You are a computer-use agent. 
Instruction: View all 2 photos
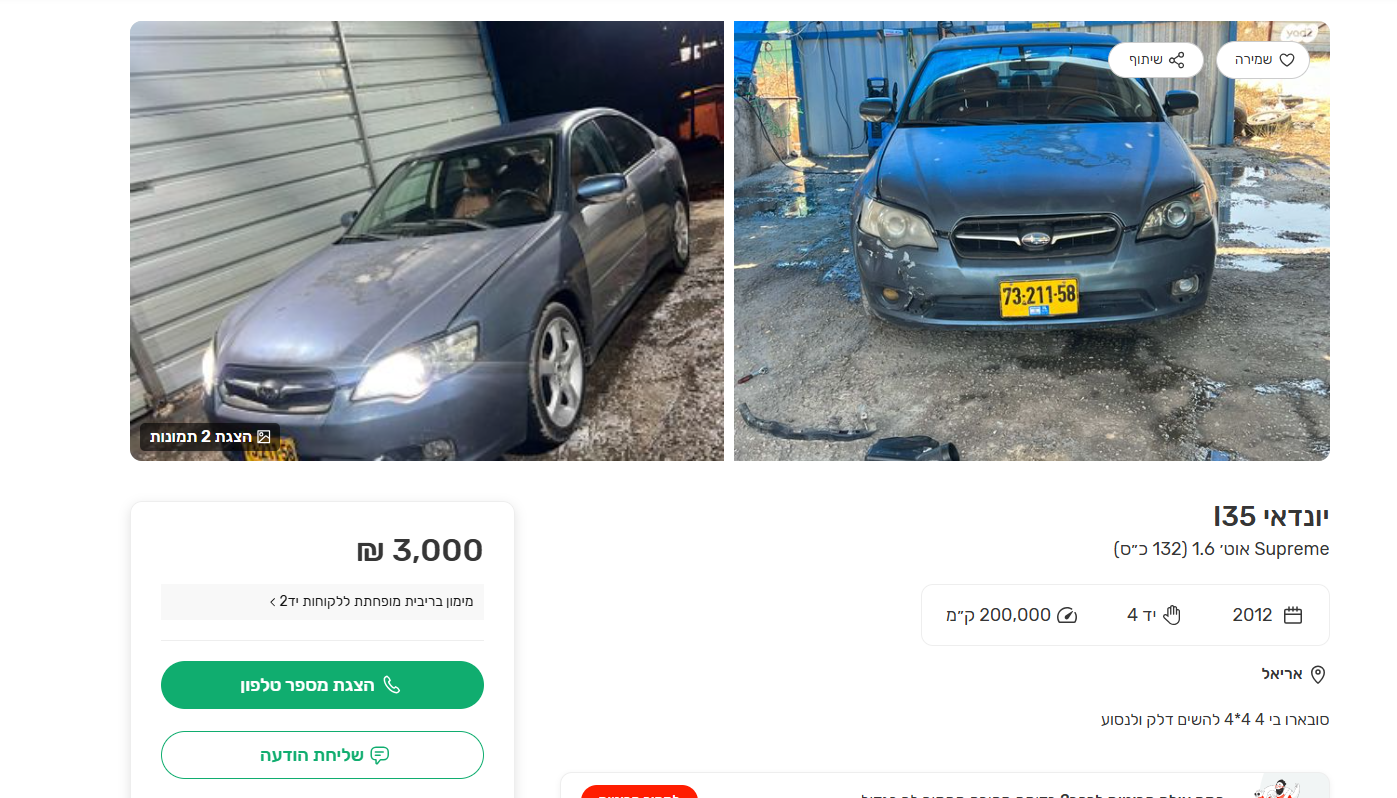coord(210,437)
